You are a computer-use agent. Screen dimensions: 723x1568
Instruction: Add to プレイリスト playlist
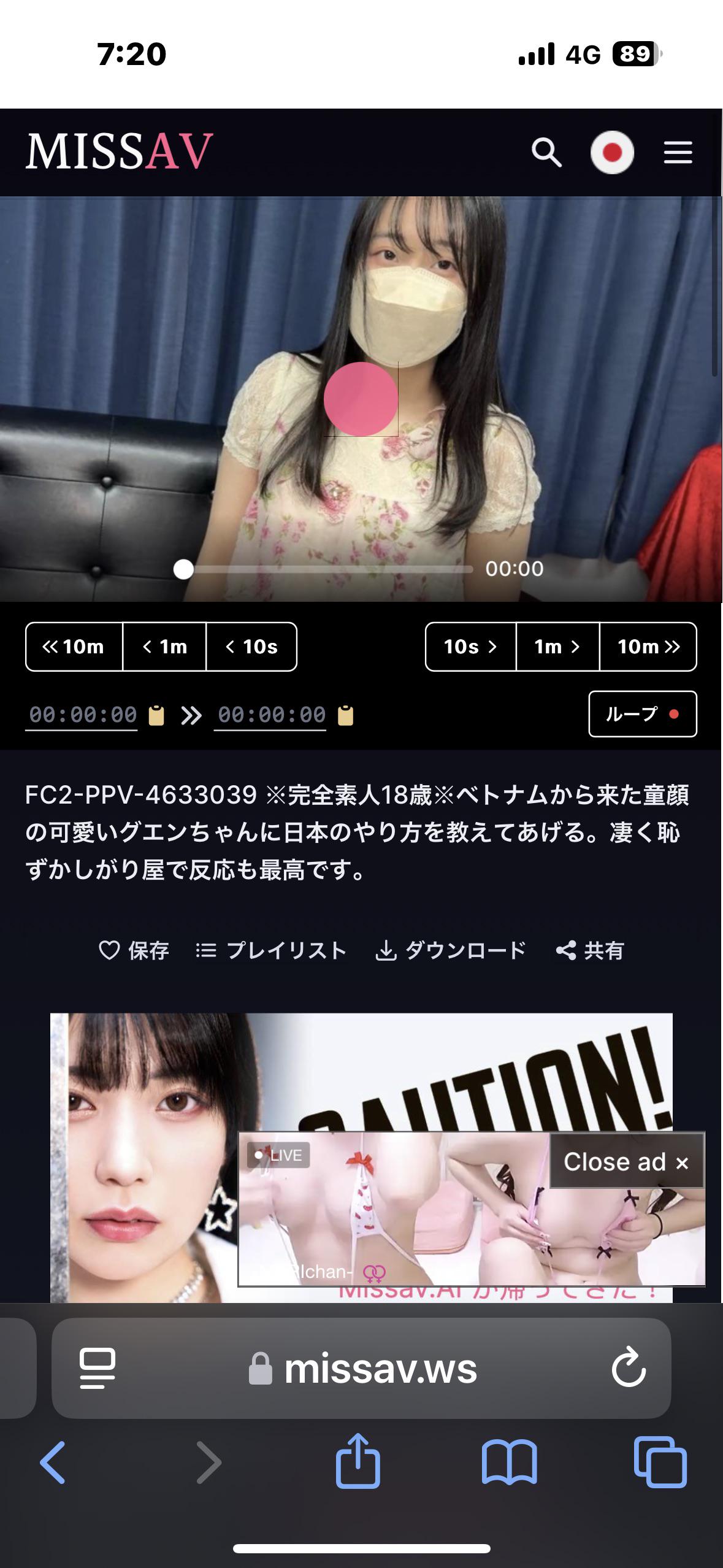(271, 951)
